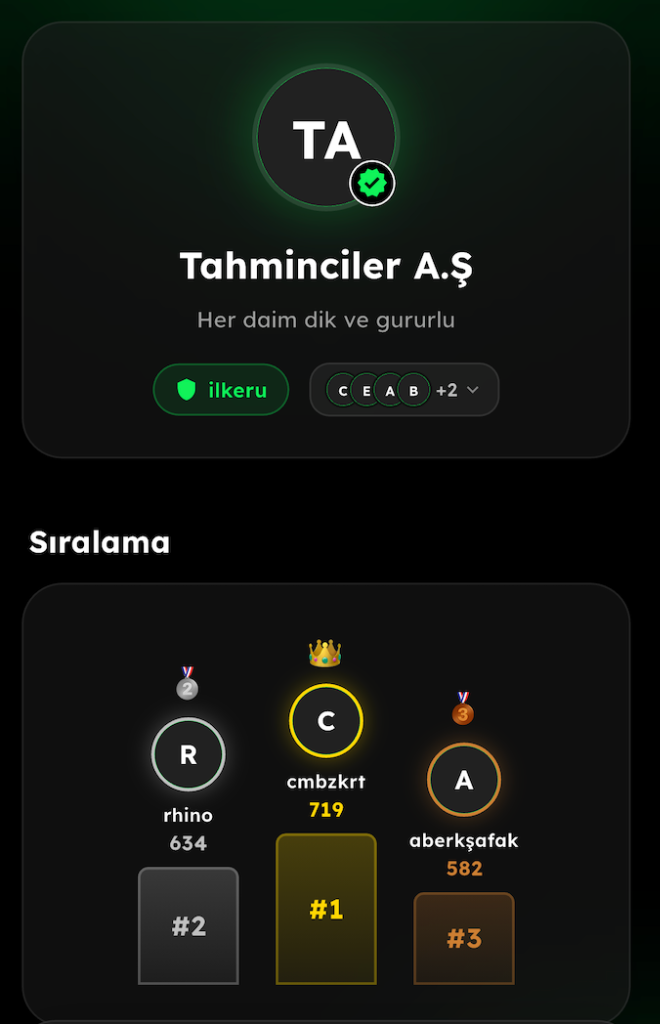Open the ilkeru admin chip

[x=221, y=390]
